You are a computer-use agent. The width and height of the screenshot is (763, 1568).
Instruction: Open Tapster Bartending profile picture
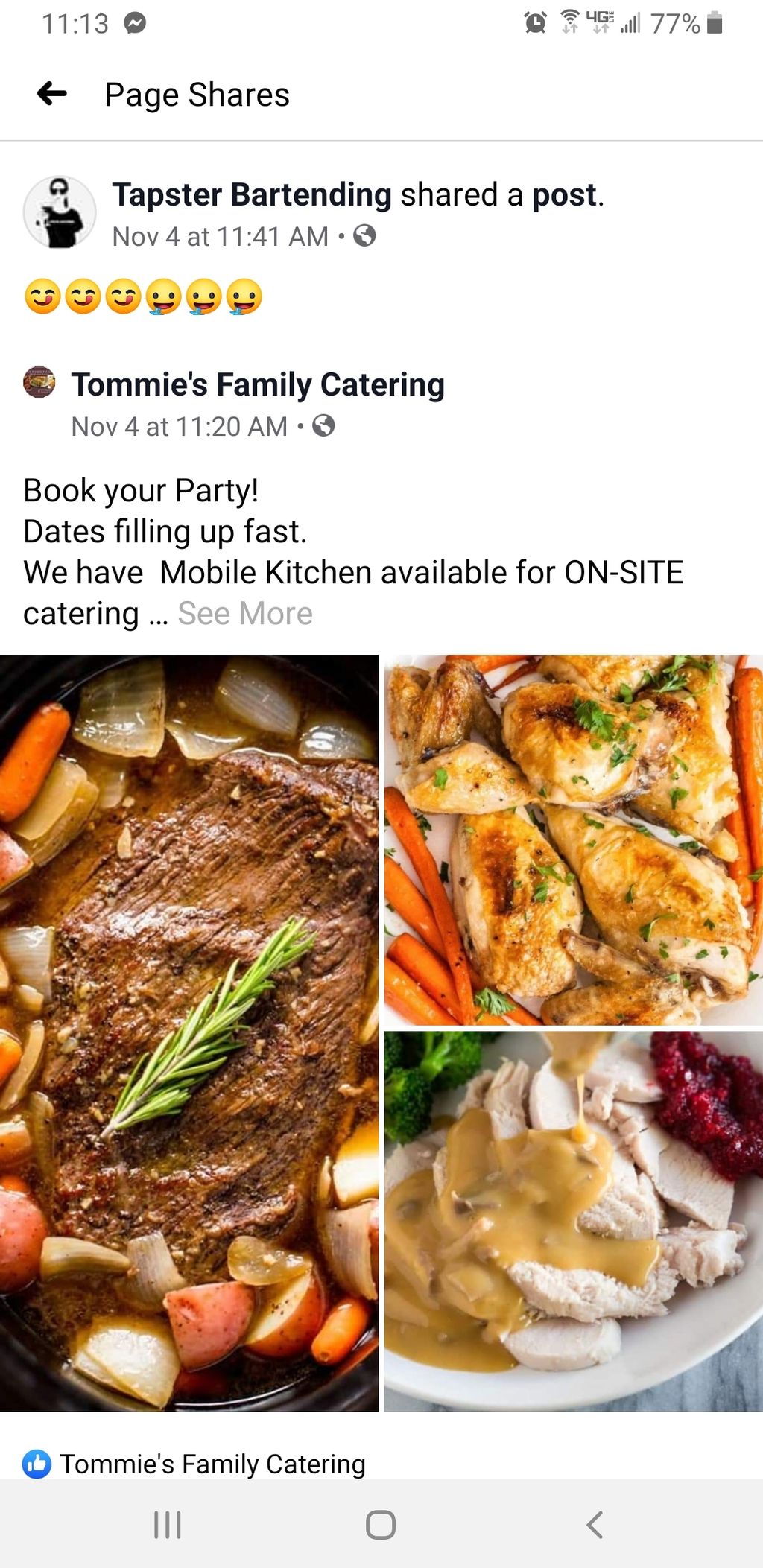point(60,212)
